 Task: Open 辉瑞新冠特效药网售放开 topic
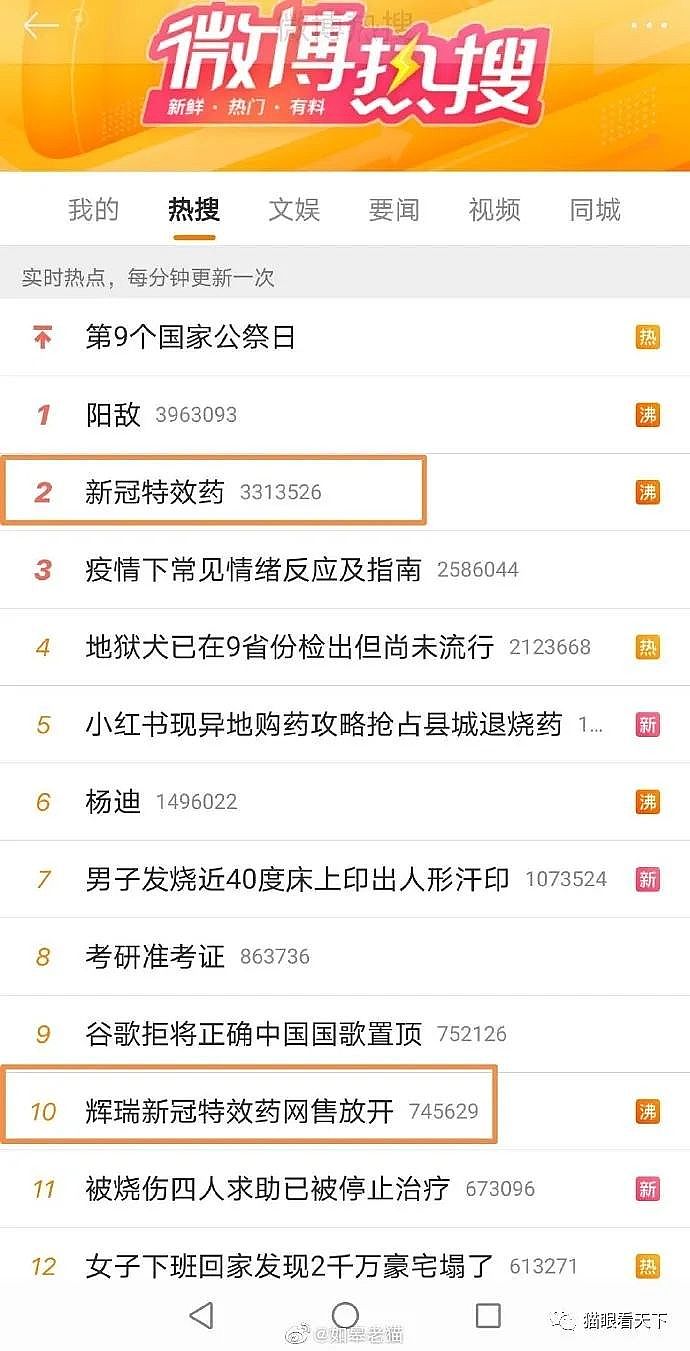click(x=345, y=1111)
